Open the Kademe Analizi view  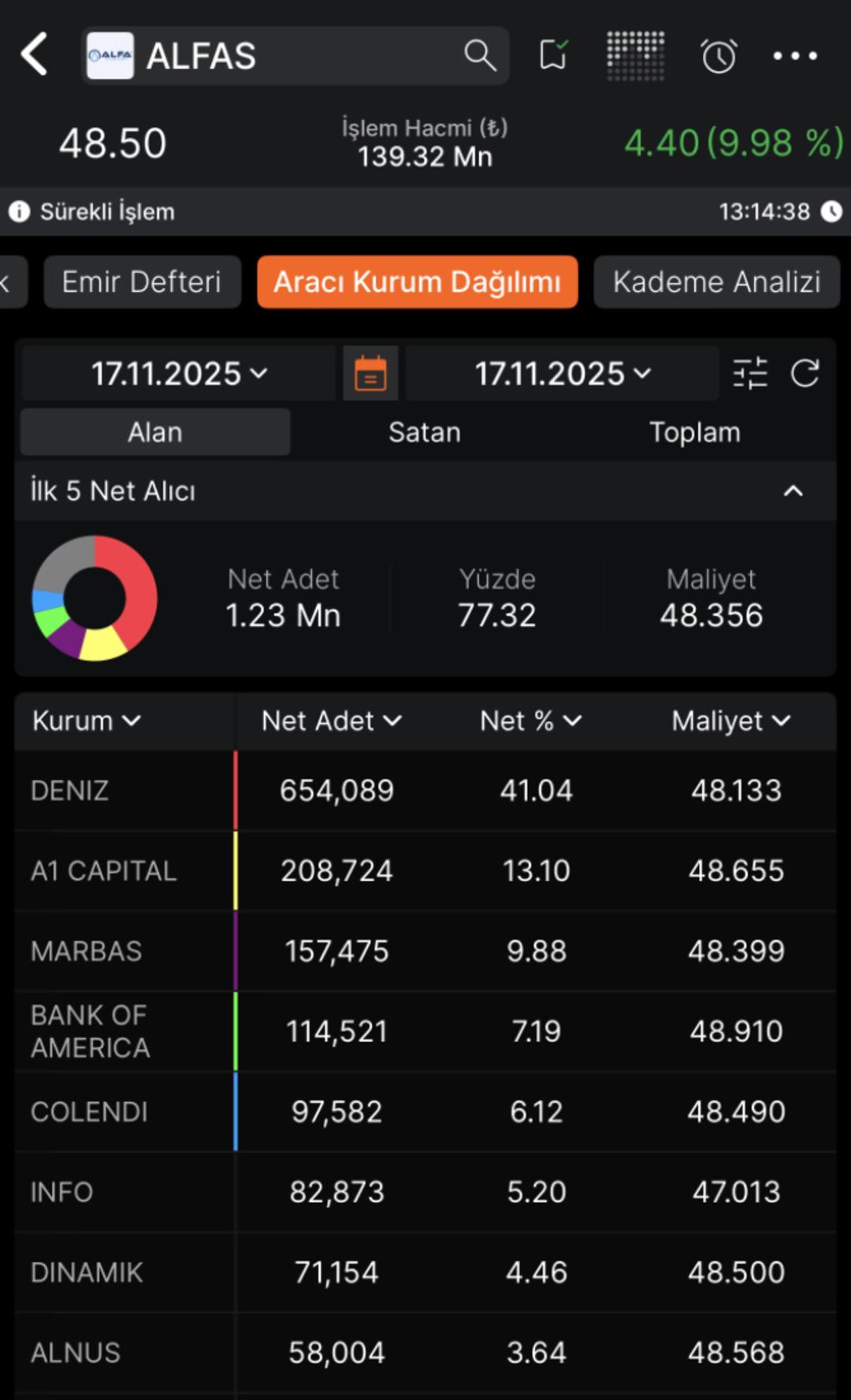click(x=715, y=281)
